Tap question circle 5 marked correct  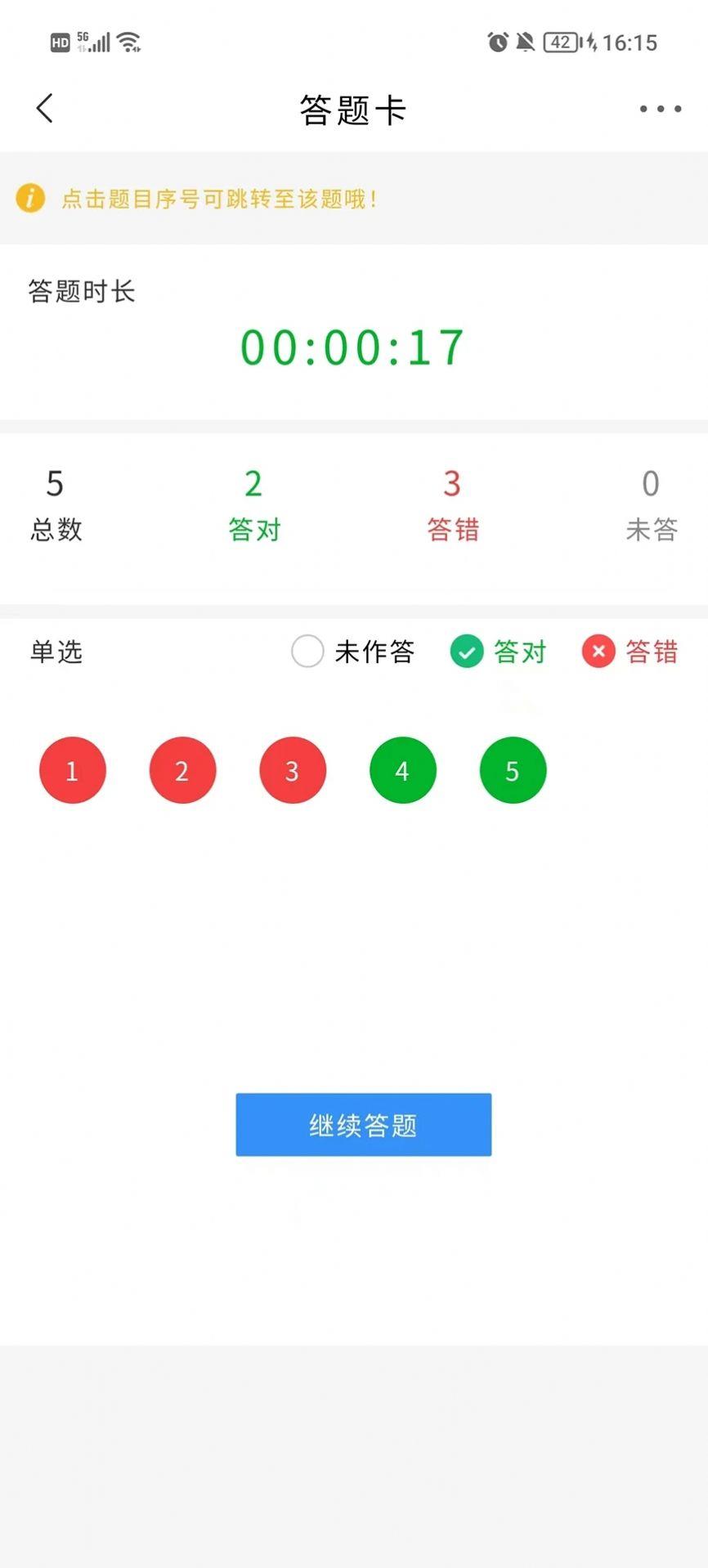tap(513, 769)
